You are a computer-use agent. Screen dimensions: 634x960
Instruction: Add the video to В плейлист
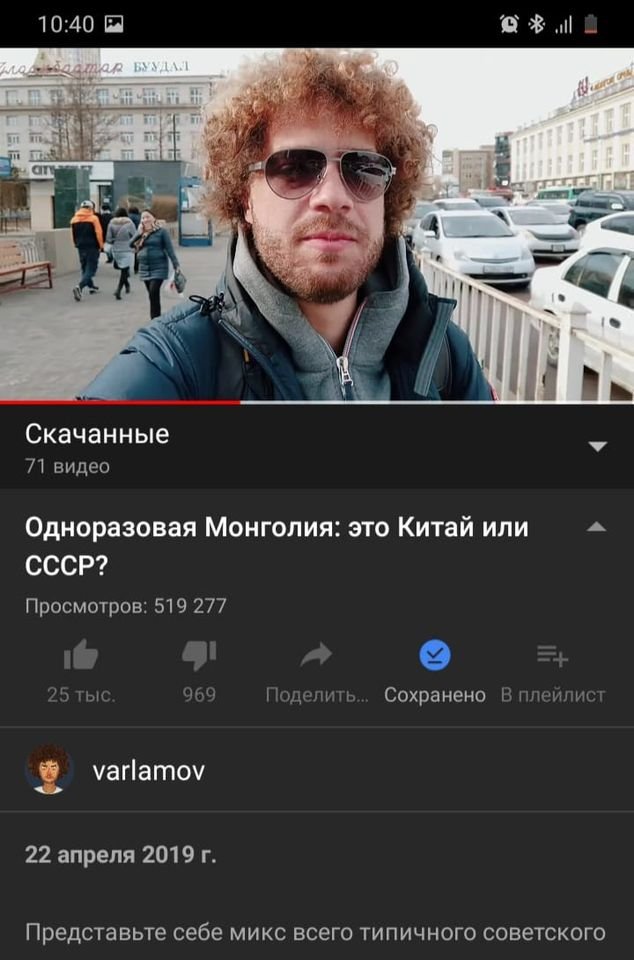tap(552, 657)
